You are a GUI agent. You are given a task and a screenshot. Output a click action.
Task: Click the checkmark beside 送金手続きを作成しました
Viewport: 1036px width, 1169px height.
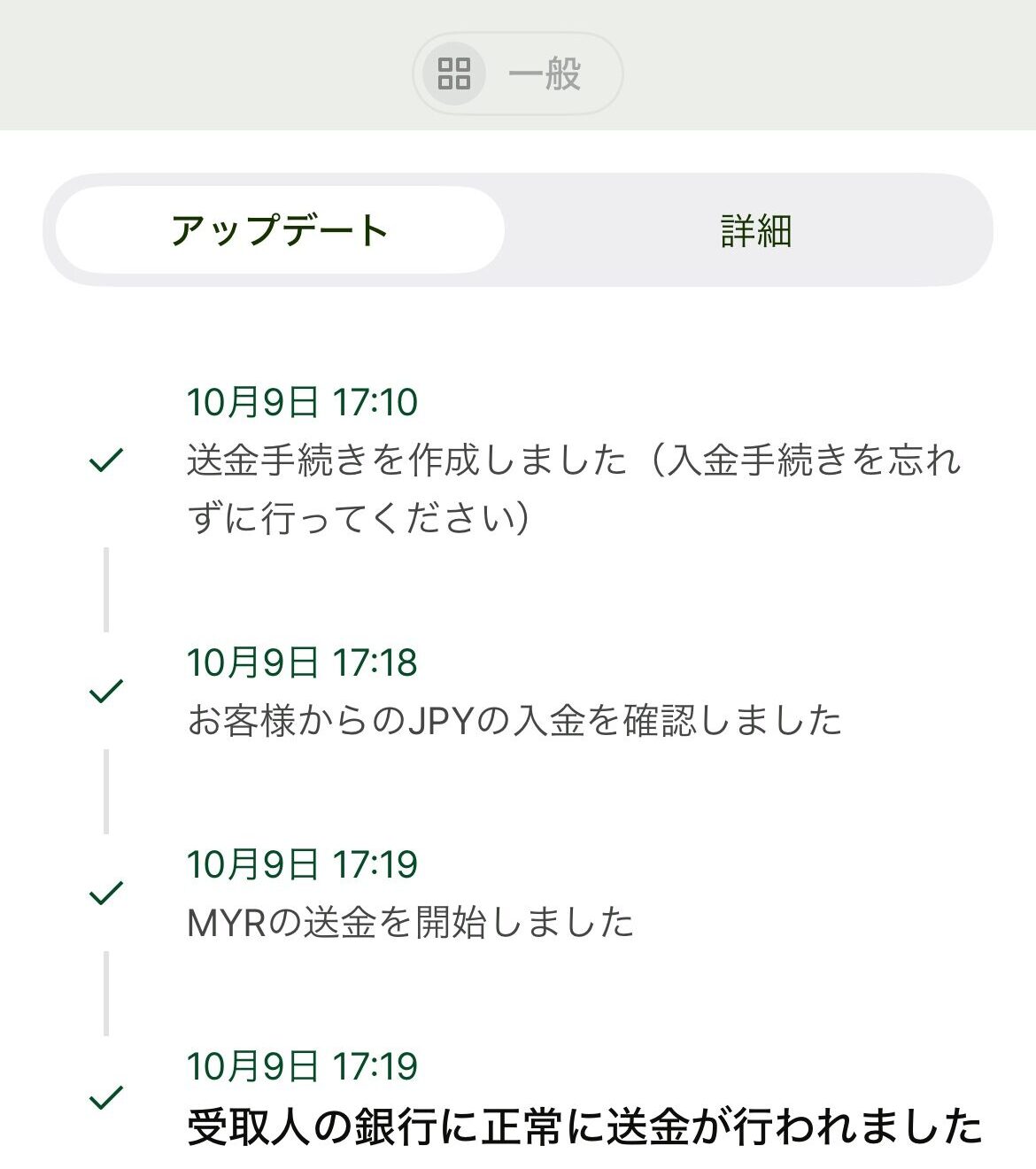(x=104, y=459)
